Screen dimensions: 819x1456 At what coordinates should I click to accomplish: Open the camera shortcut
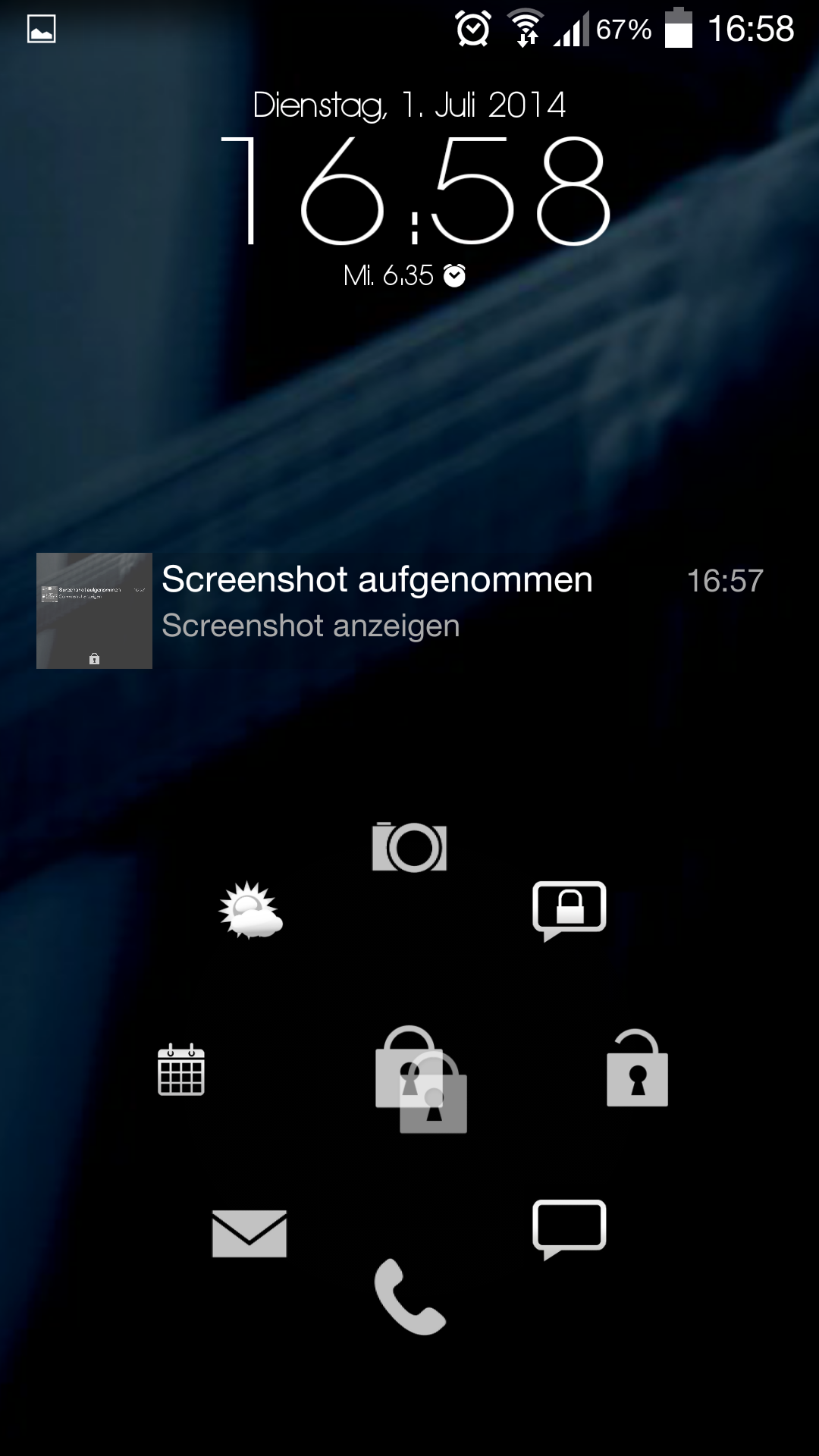(409, 847)
